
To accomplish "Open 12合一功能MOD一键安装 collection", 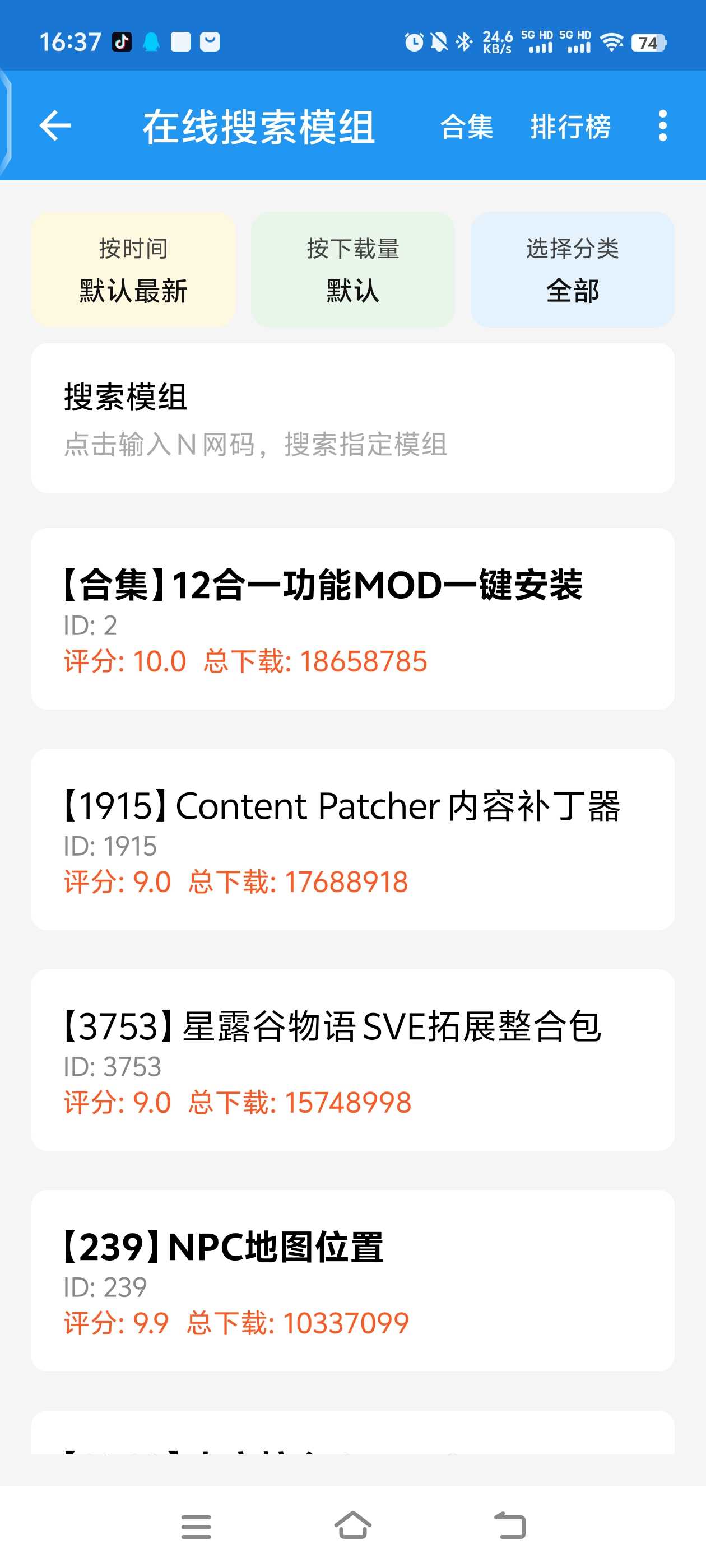I will (352, 618).
